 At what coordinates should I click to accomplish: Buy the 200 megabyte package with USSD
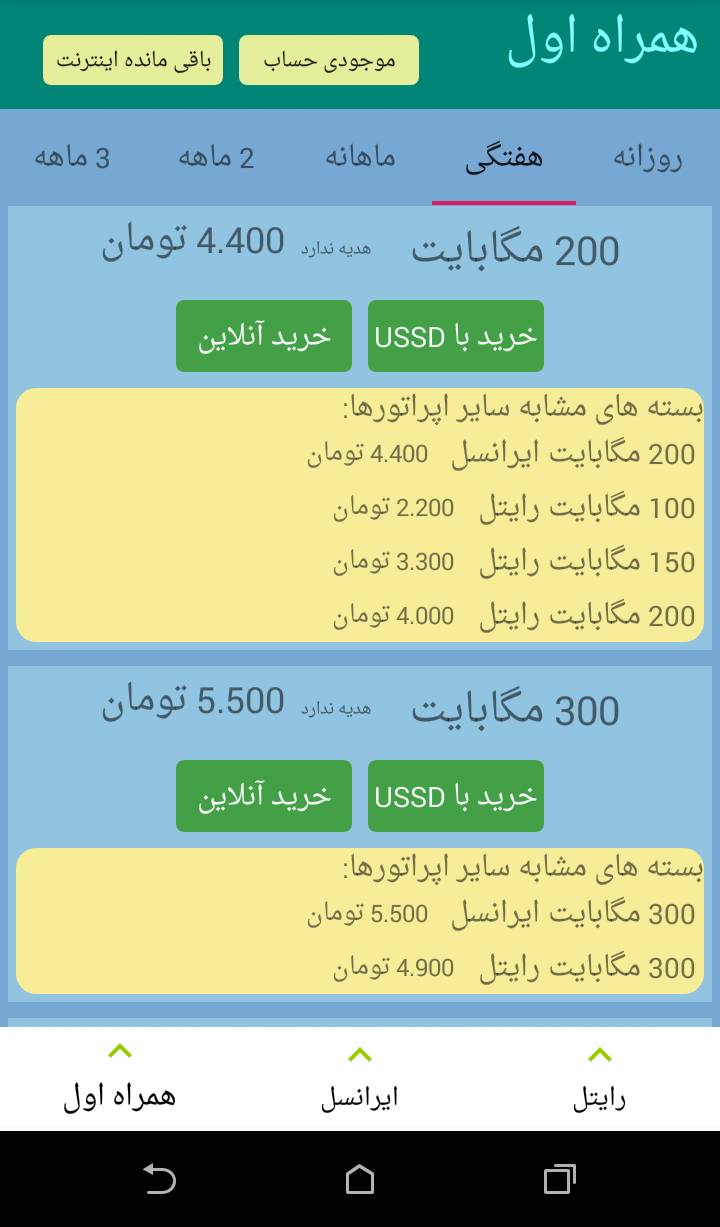(x=455, y=336)
